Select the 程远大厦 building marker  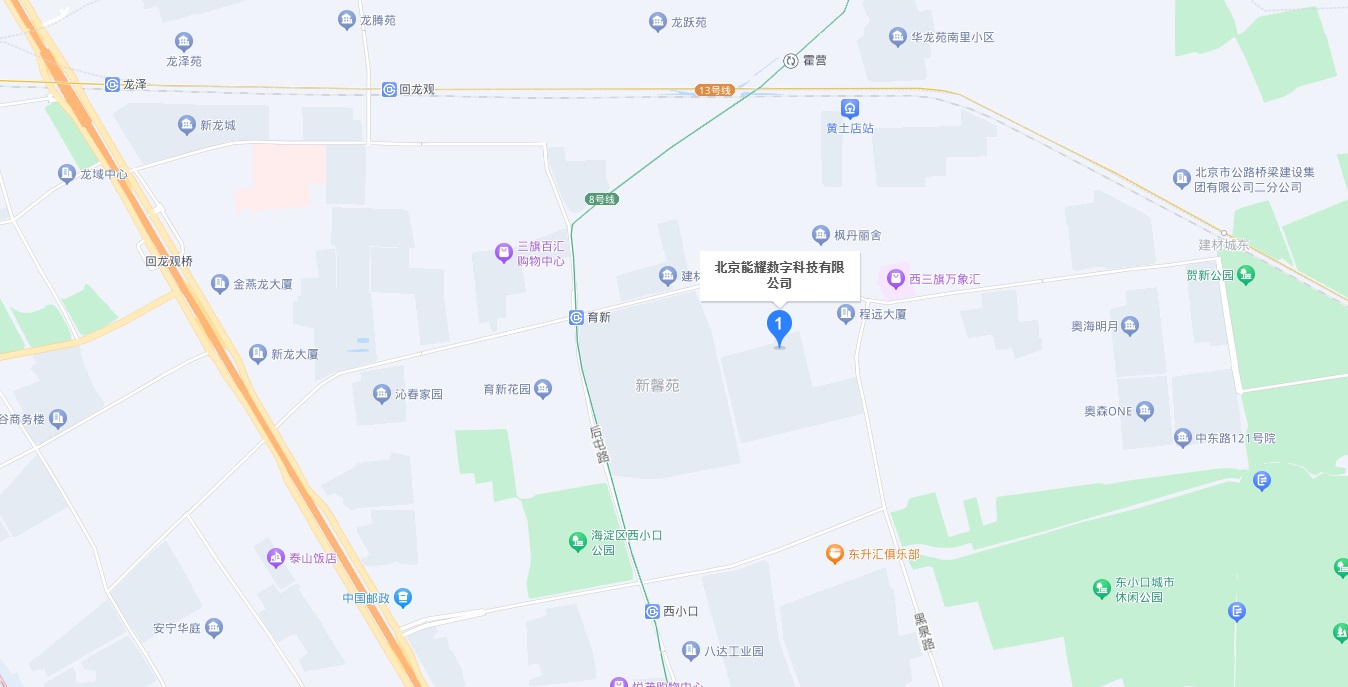click(x=846, y=313)
